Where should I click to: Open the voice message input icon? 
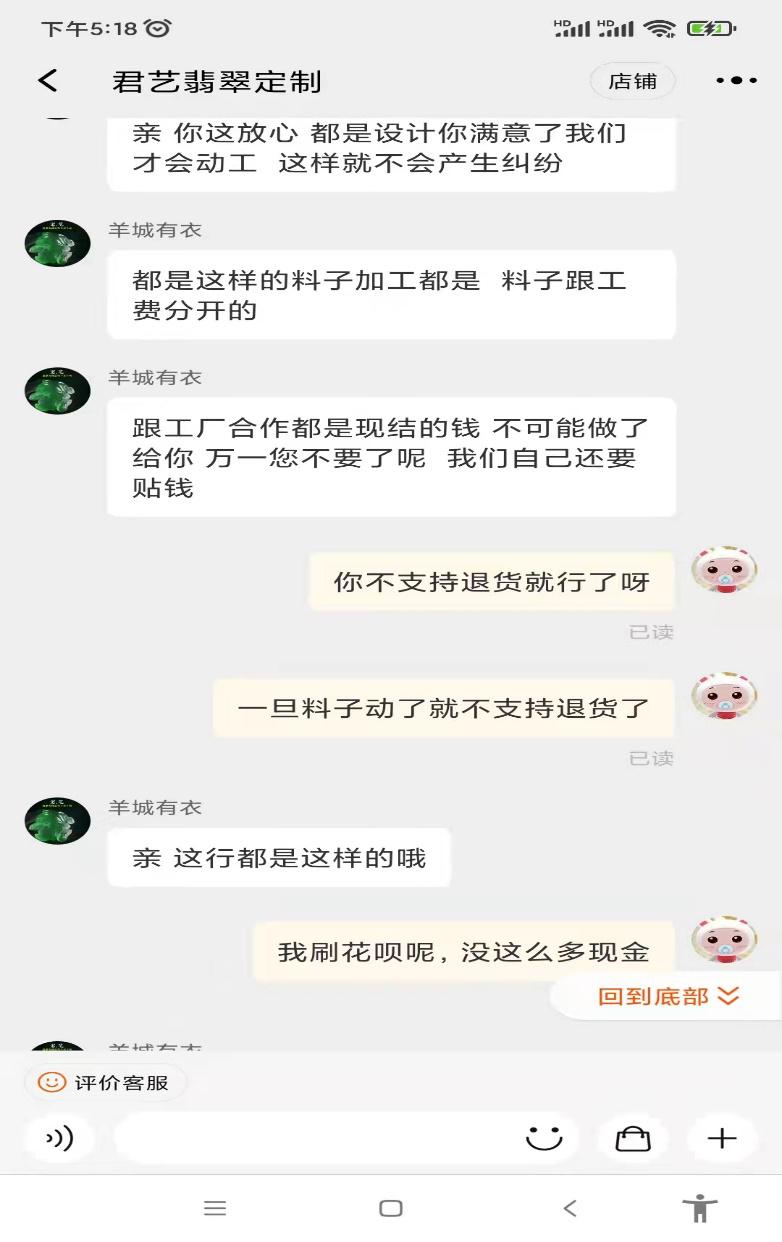click(x=57, y=1138)
